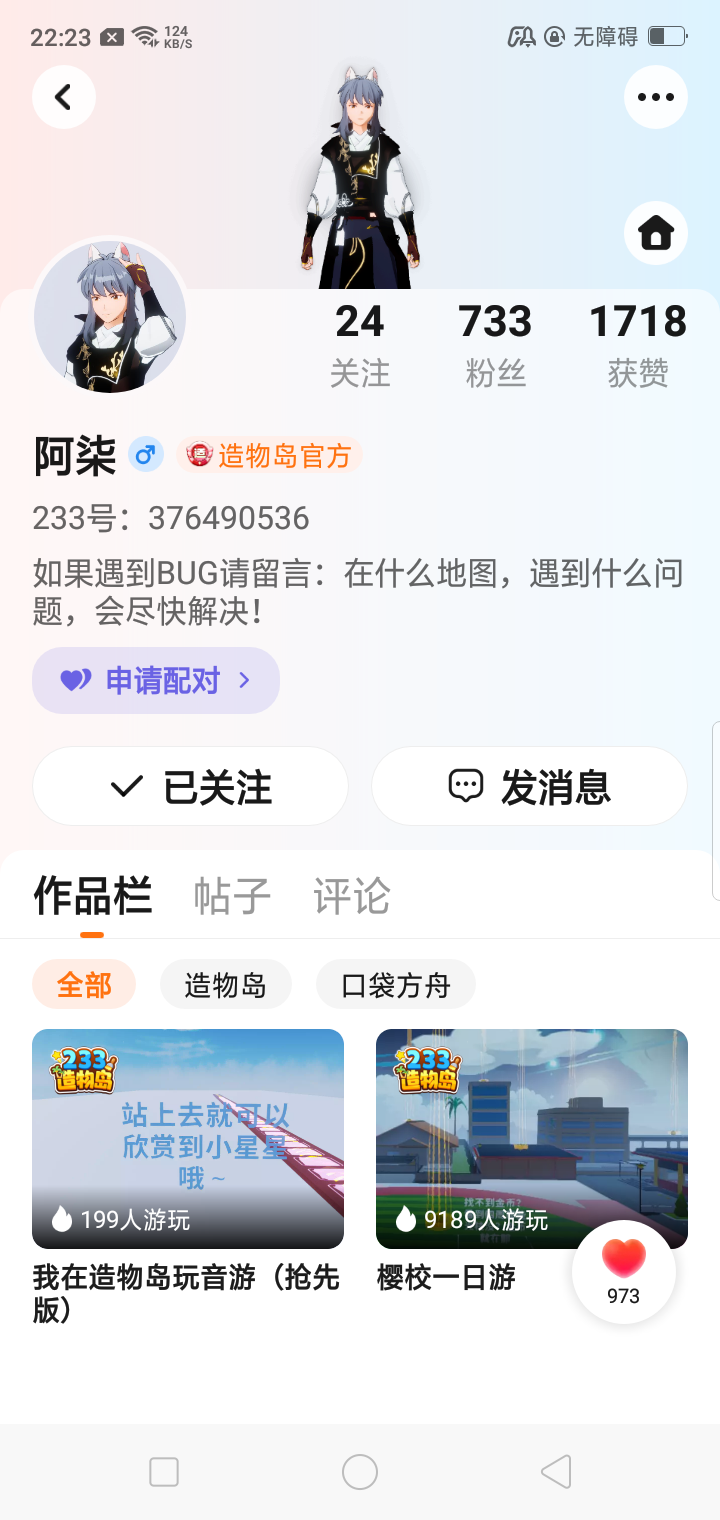
Task: Tap the home icon button
Action: coord(655,233)
